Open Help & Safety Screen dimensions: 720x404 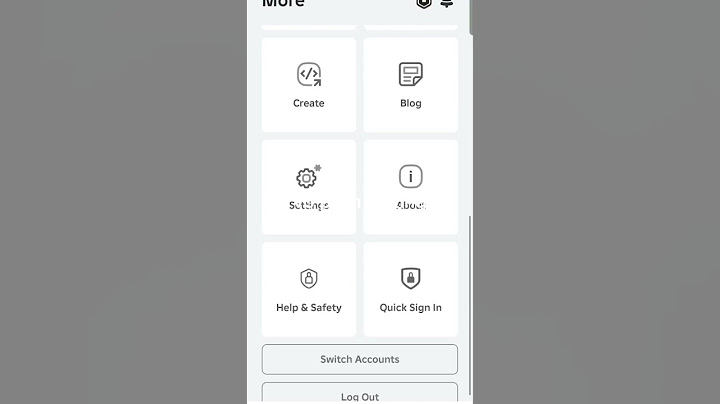(309, 289)
